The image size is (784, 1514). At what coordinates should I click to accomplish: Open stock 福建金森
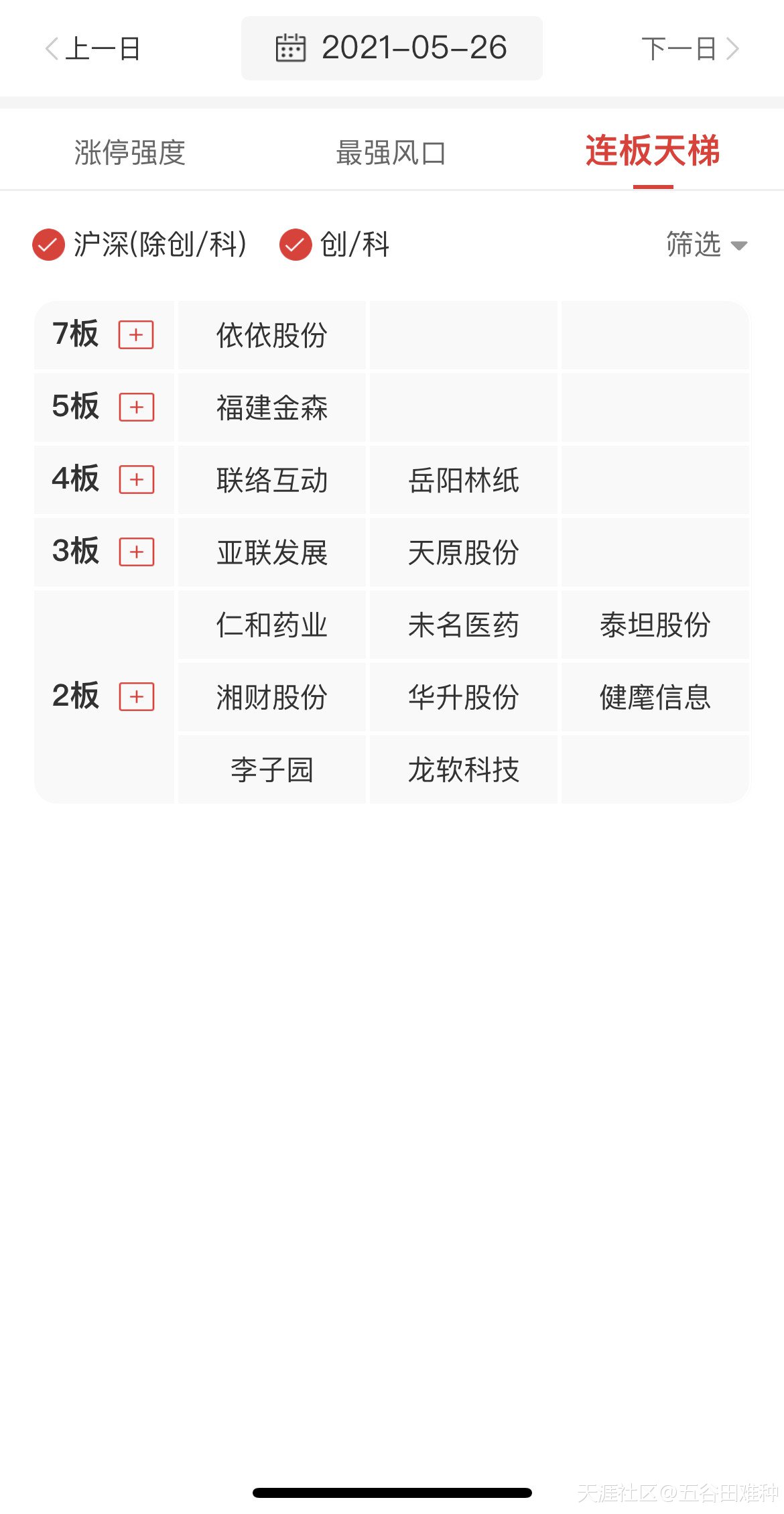tap(272, 407)
